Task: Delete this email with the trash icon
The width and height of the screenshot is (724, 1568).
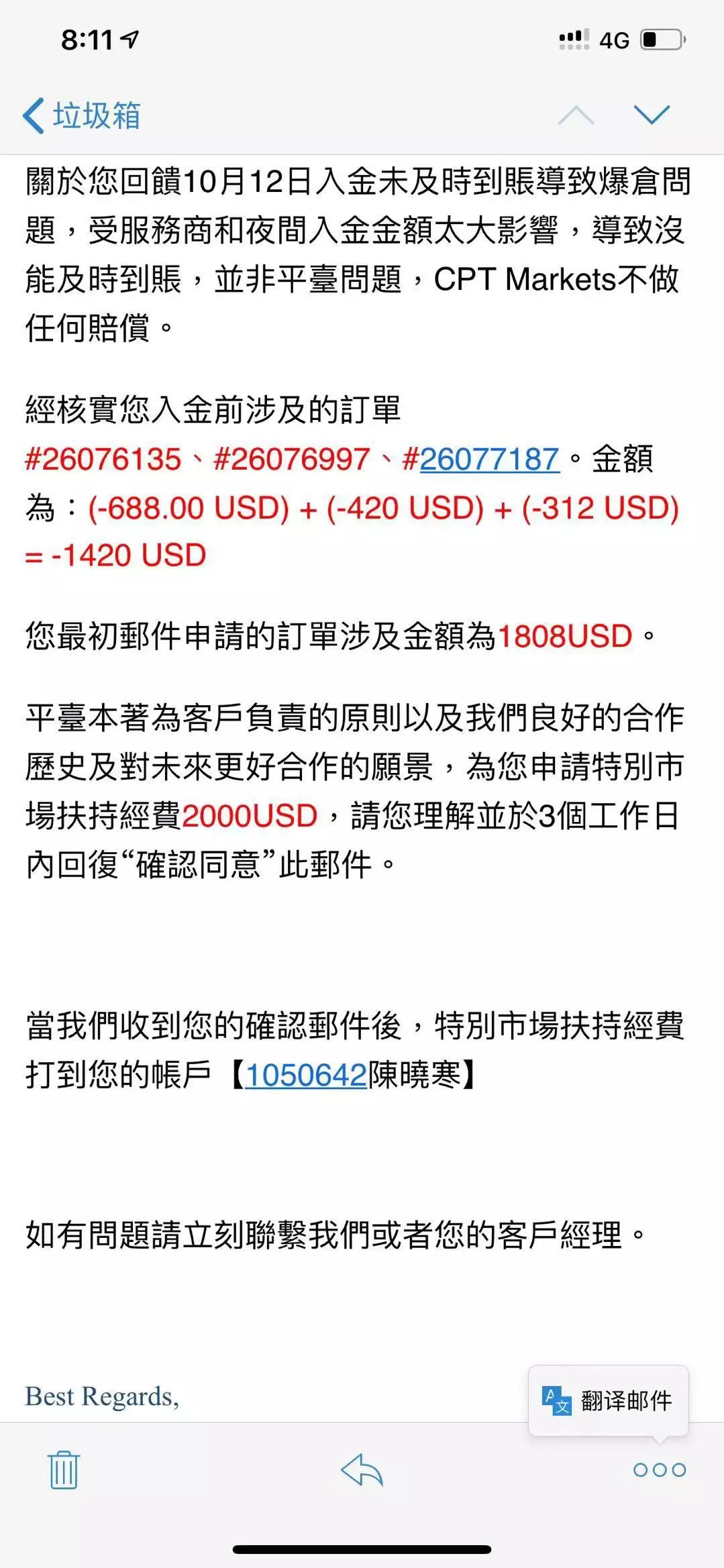Action: 64,1469
